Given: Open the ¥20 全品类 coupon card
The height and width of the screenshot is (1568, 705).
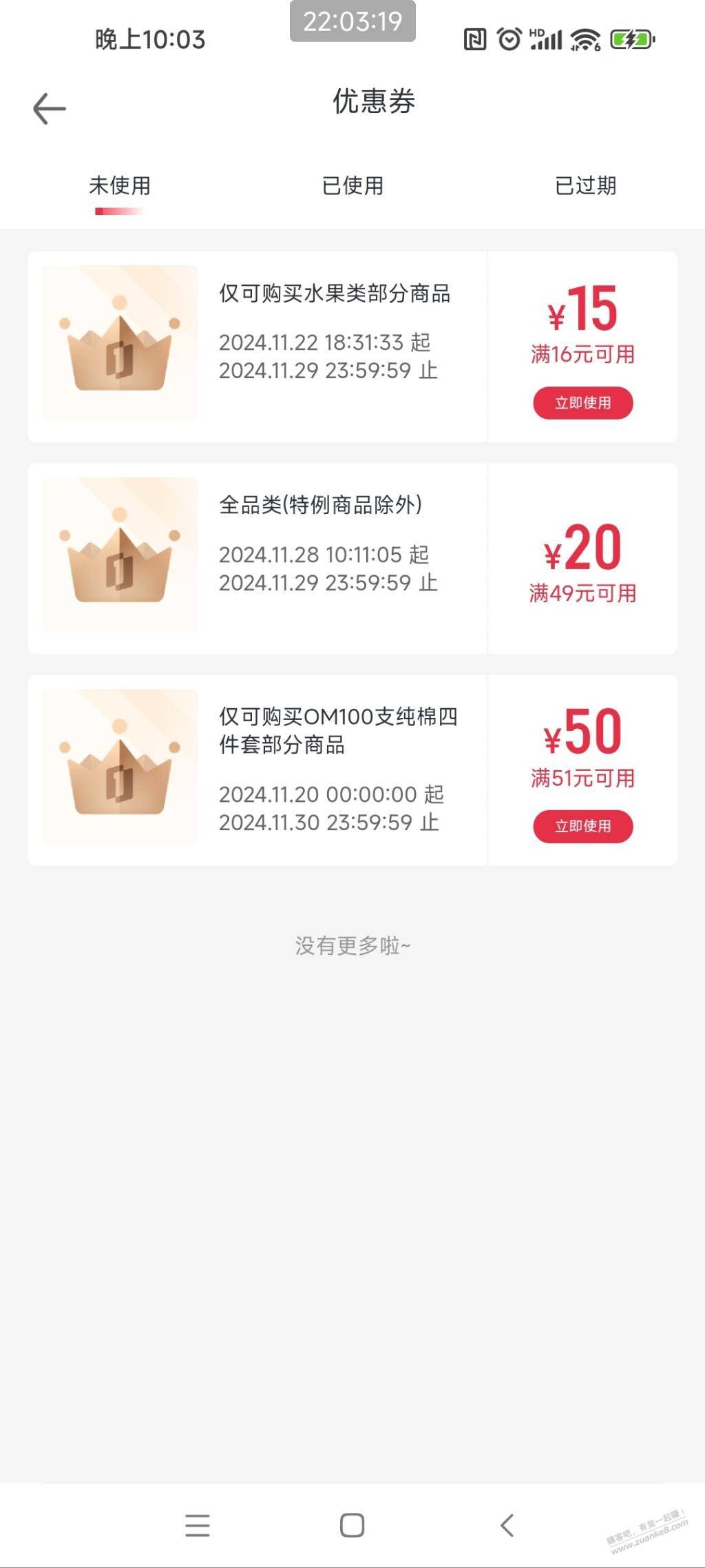Looking at the screenshot, I should tap(352, 558).
